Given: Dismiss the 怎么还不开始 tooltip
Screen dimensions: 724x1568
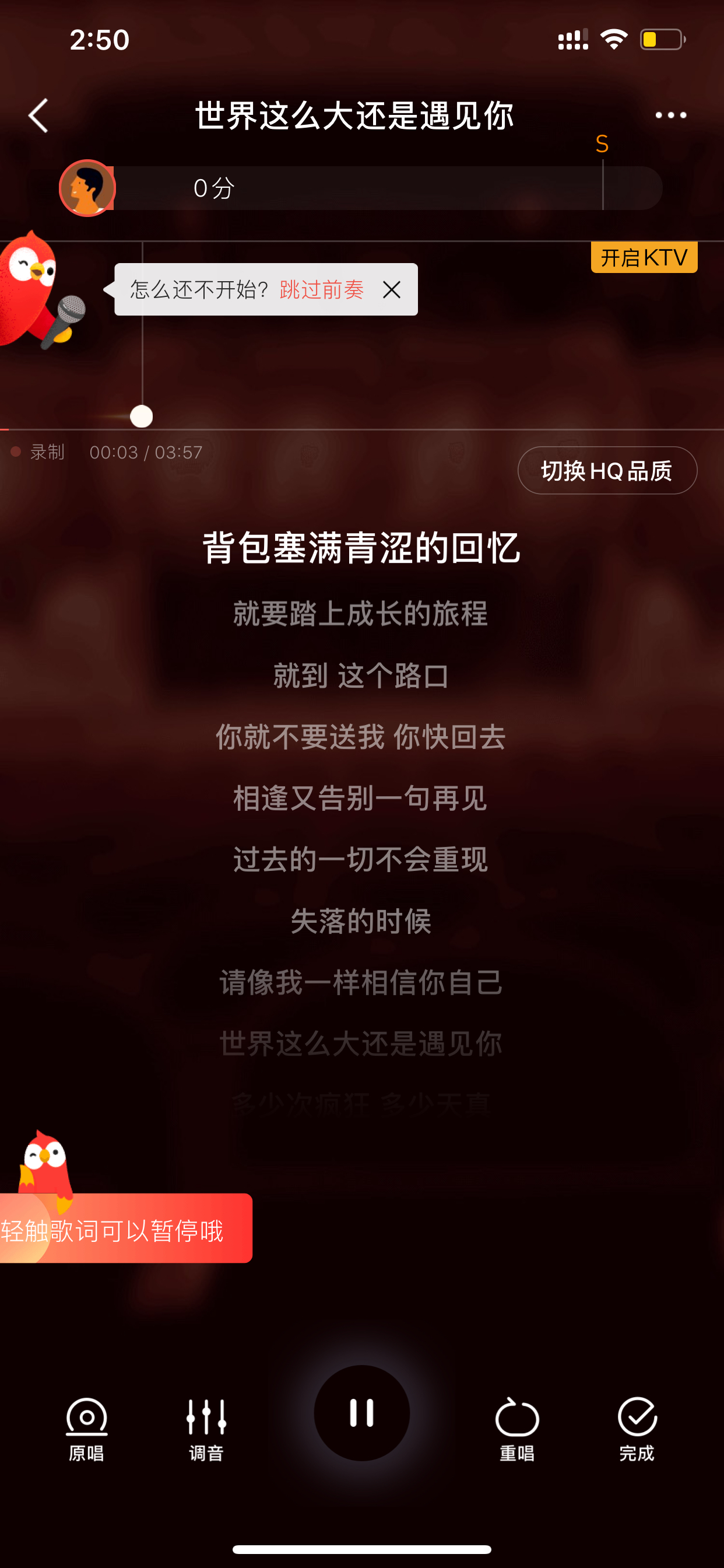Looking at the screenshot, I should point(392,290).
